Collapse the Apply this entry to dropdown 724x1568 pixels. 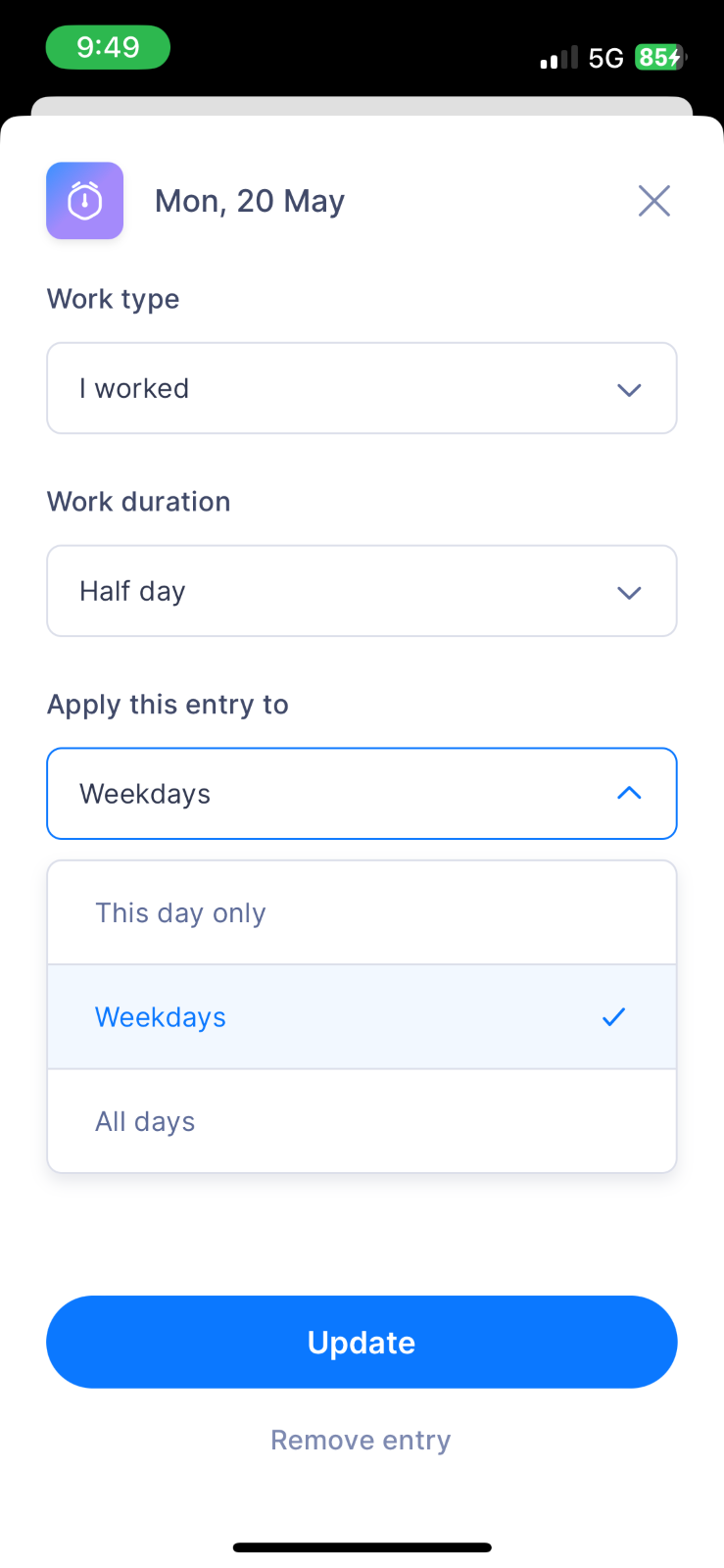tap(362, 794)
